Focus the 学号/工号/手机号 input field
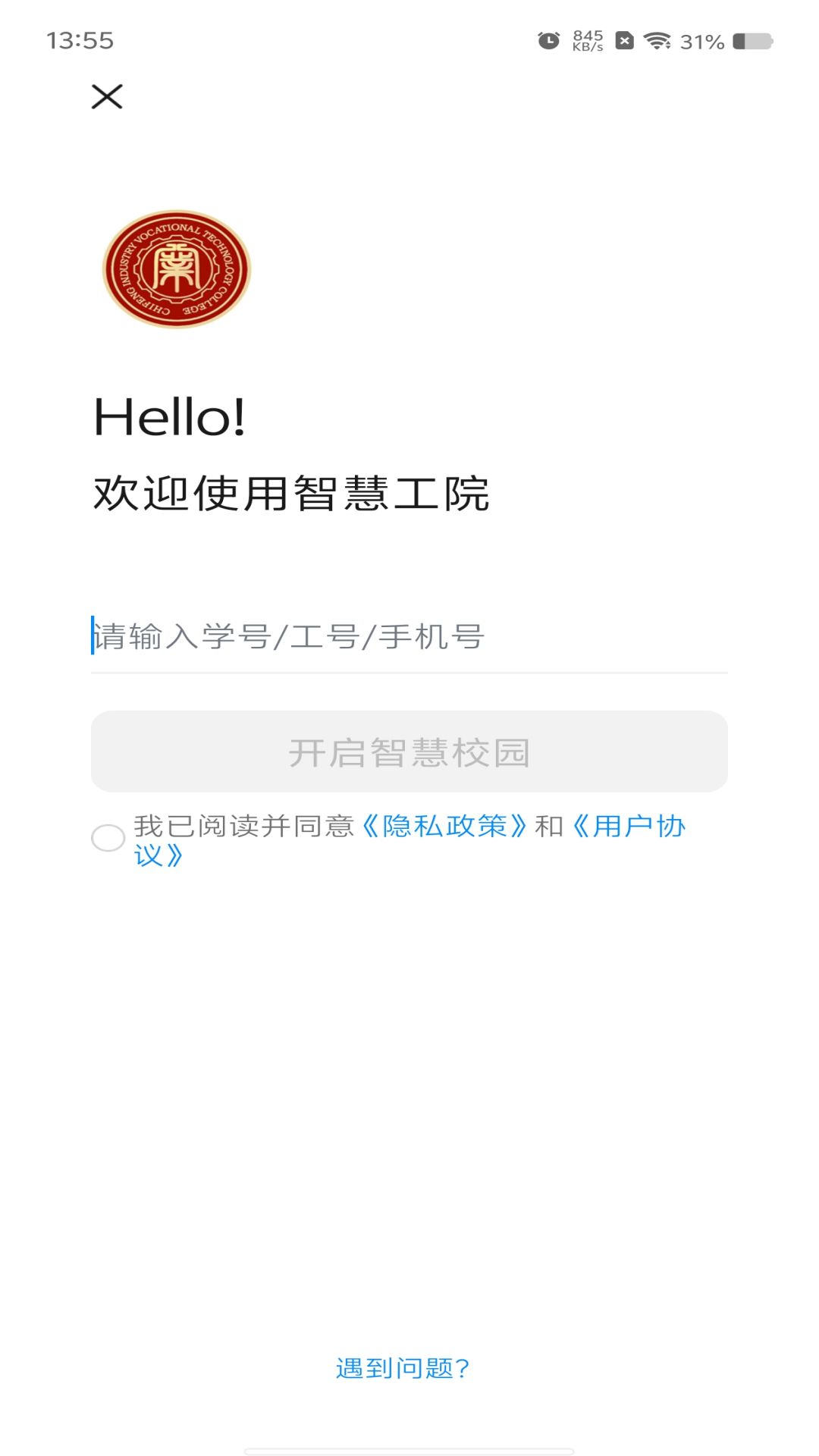Image resolution: width=819 pixels, height=1456 pixels. (x=409, y=637)
